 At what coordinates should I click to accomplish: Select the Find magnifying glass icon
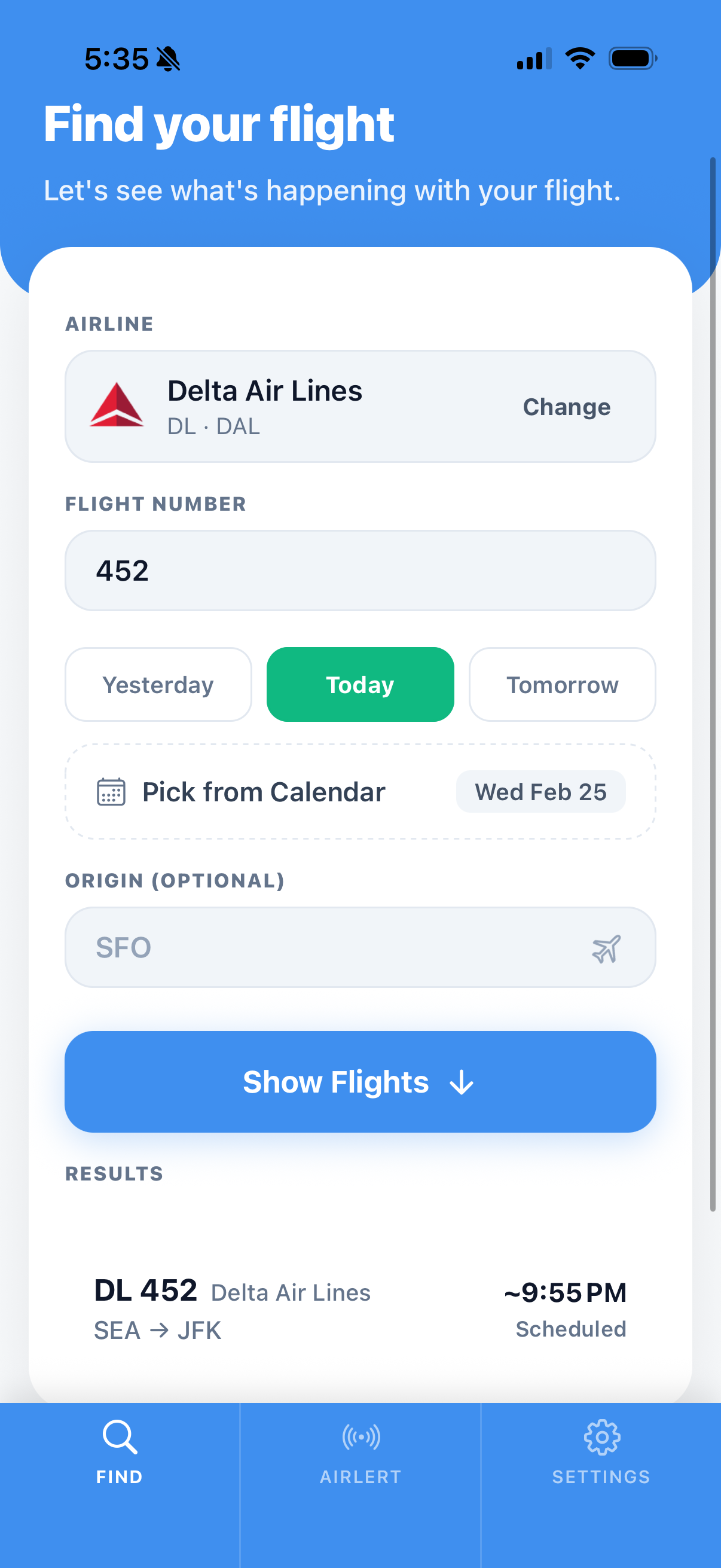point(119,1437)
